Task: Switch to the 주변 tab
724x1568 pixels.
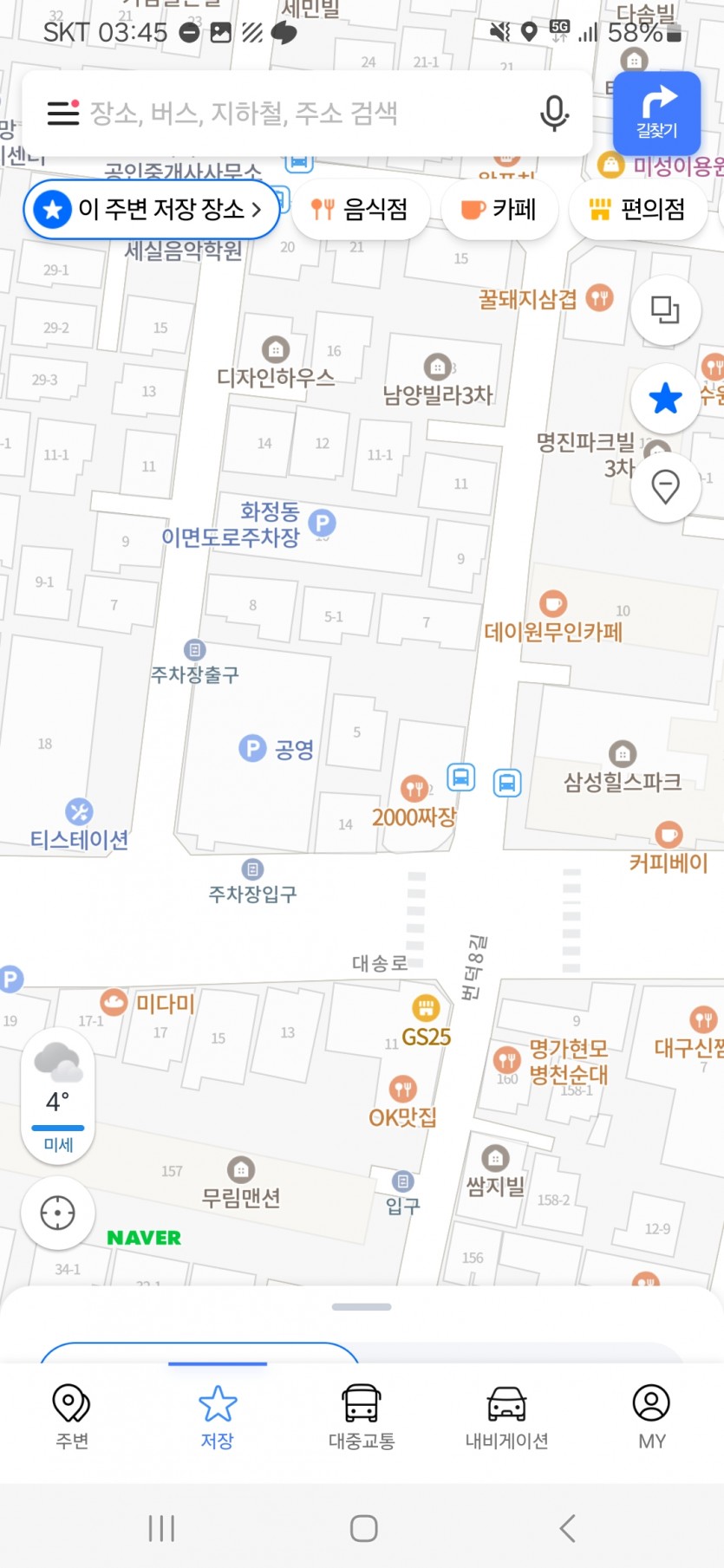Action: [x=72, y=1417]
